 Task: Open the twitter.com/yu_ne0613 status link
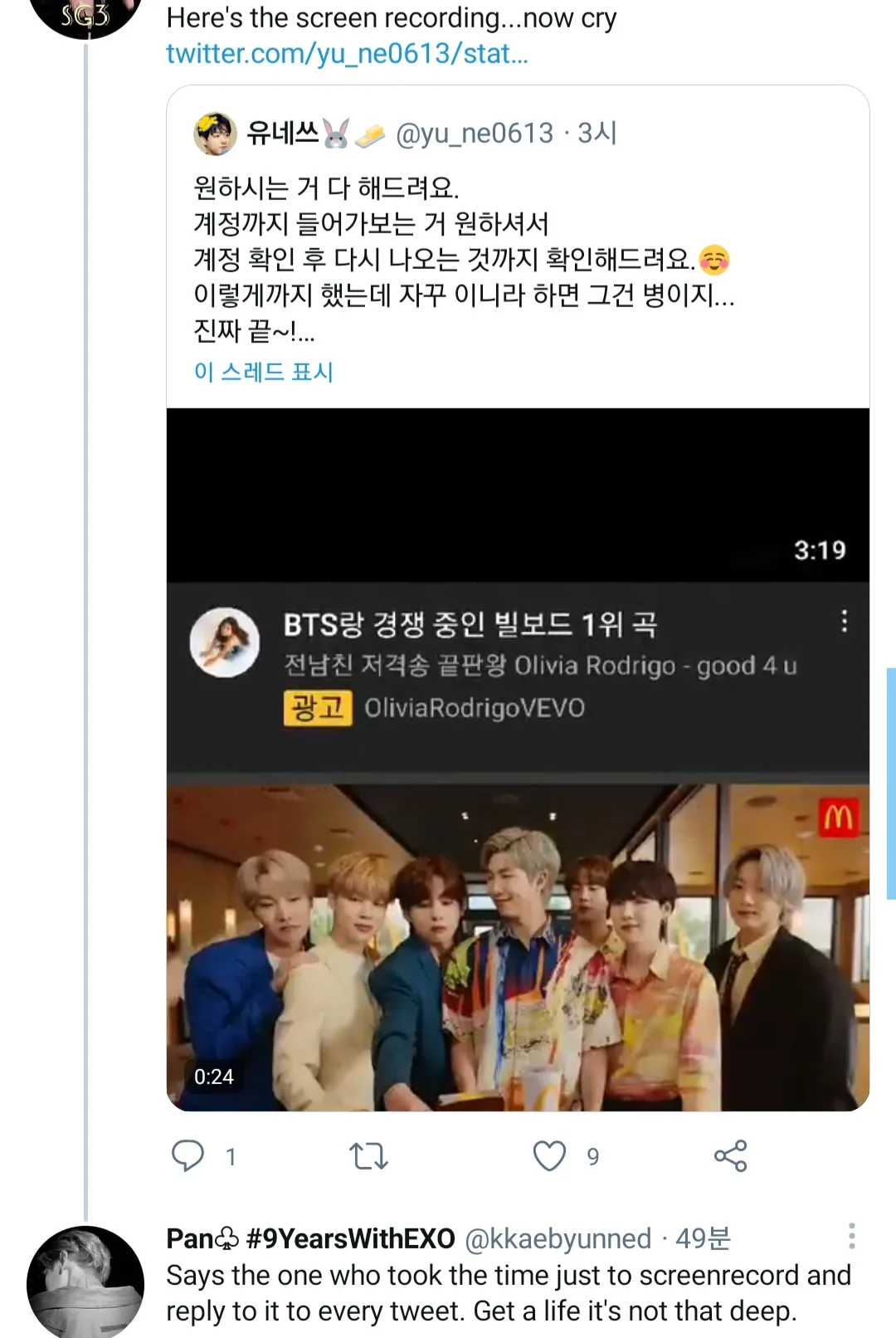[347, 54]
